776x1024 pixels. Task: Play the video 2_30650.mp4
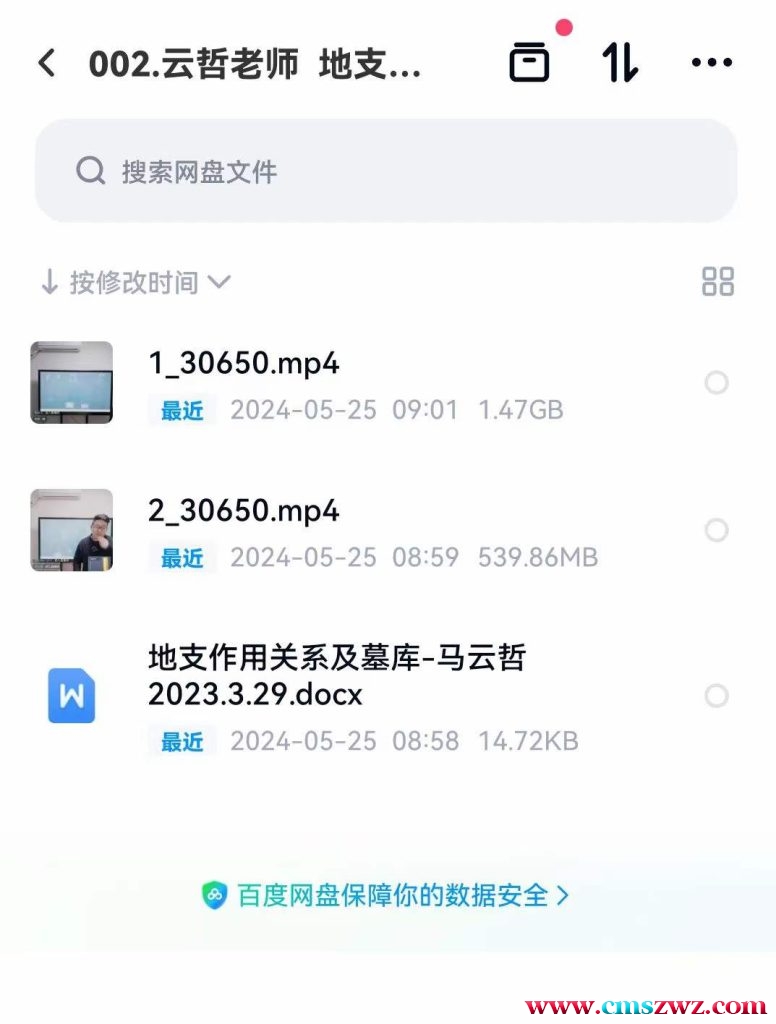[x=245, y=511]
